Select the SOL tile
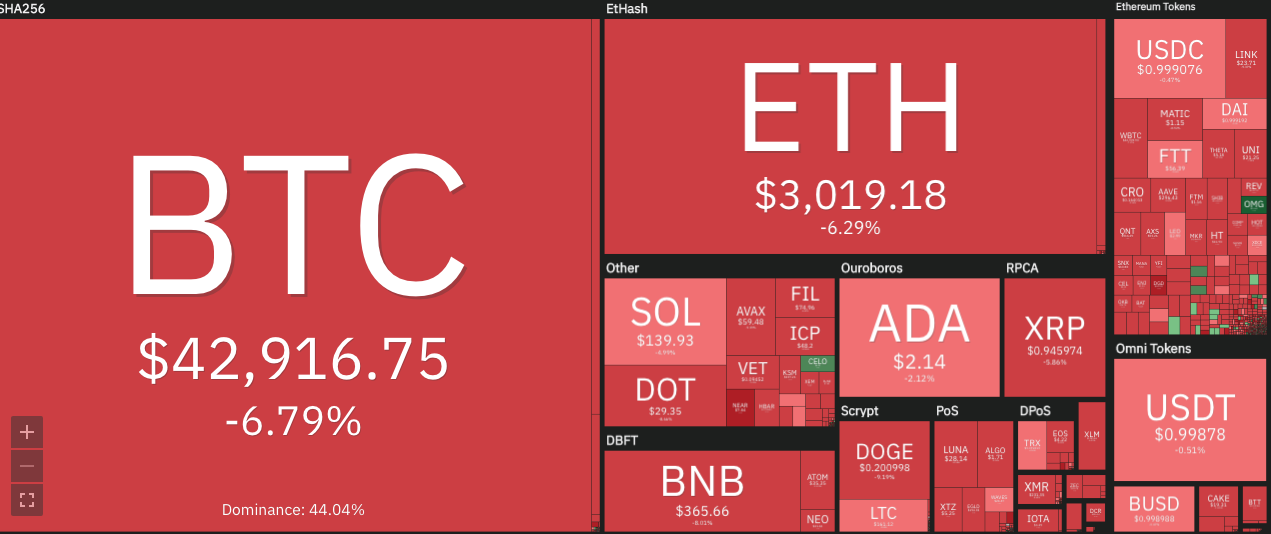The image size is (1271, 534). point(665,322)
